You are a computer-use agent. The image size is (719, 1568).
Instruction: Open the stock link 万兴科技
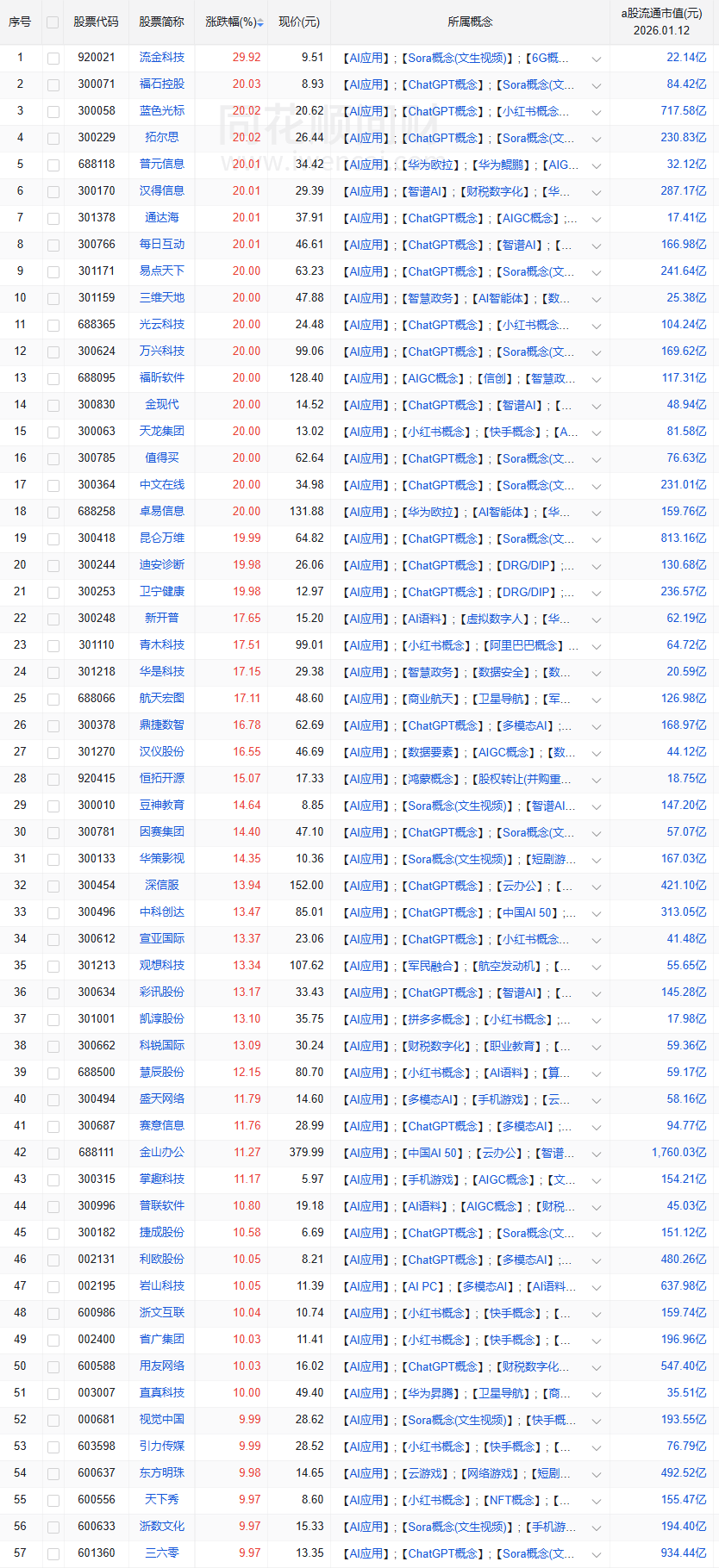[x=162, y=351]
